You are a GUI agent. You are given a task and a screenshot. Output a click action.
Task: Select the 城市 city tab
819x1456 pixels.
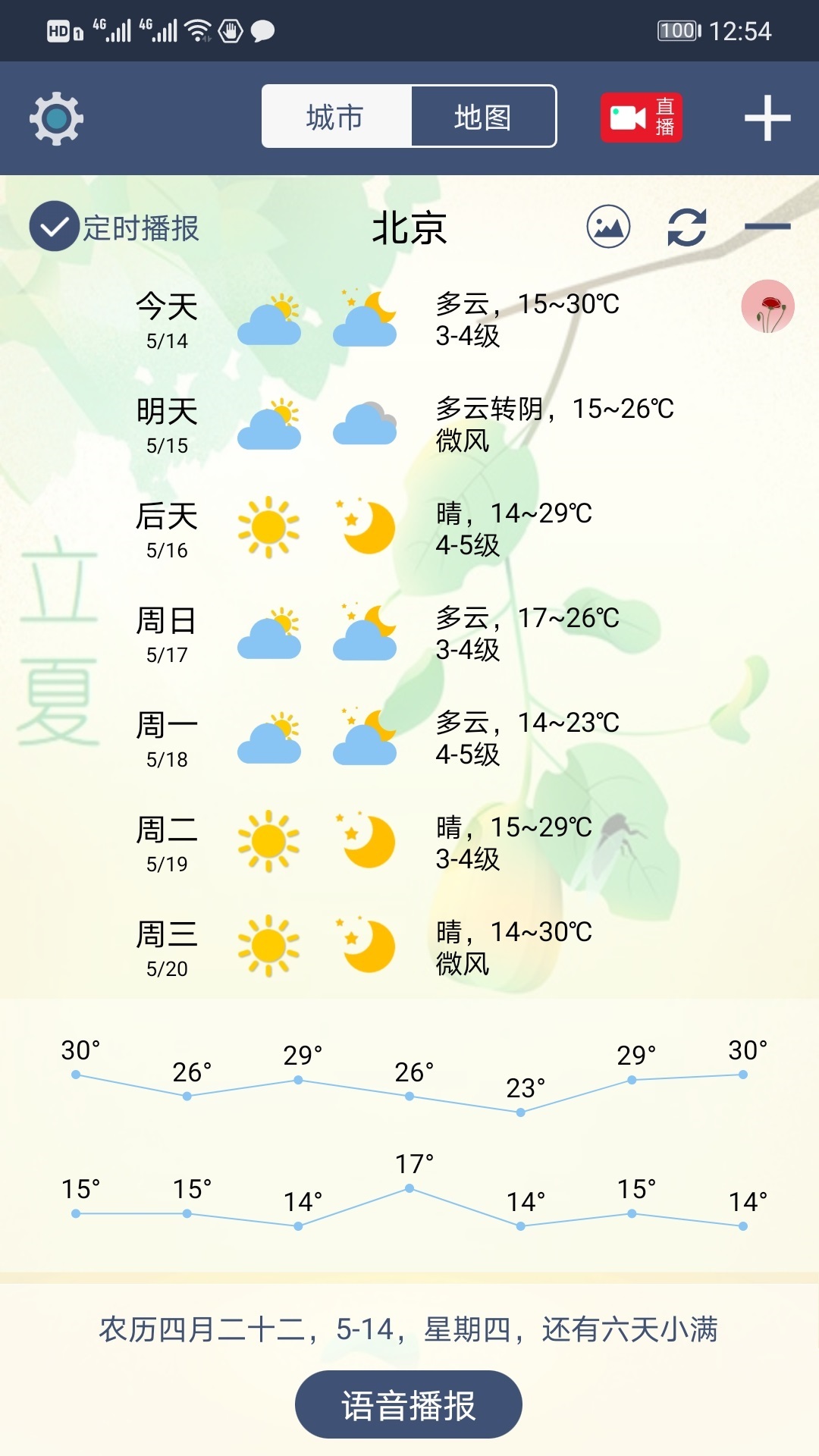point(335,115)
